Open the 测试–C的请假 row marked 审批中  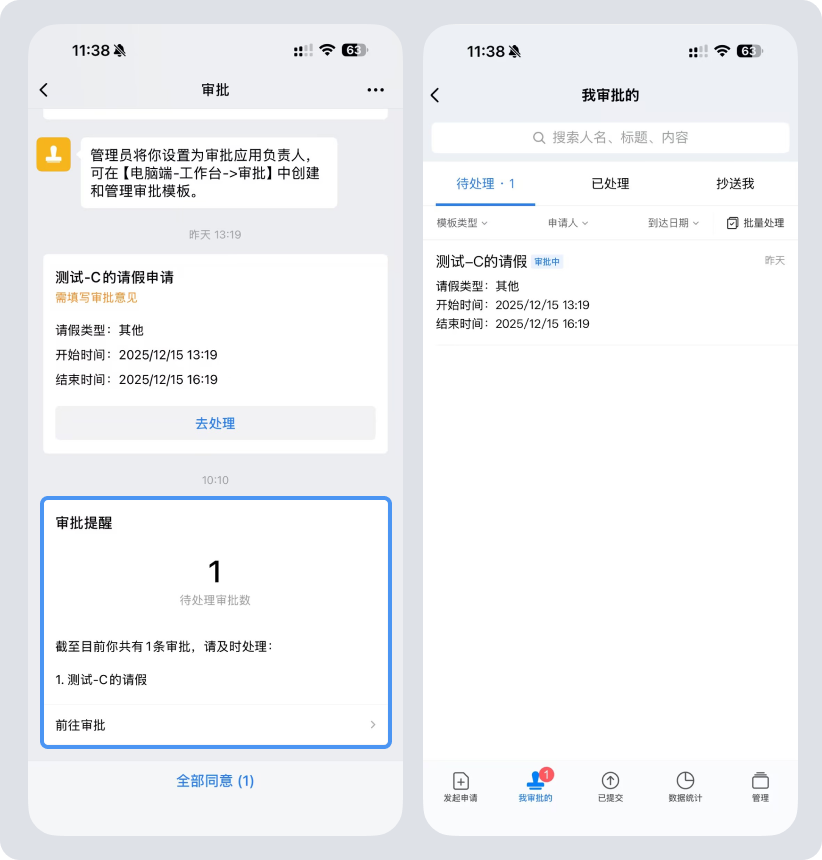pyautogui.click(x=610, y=292)
